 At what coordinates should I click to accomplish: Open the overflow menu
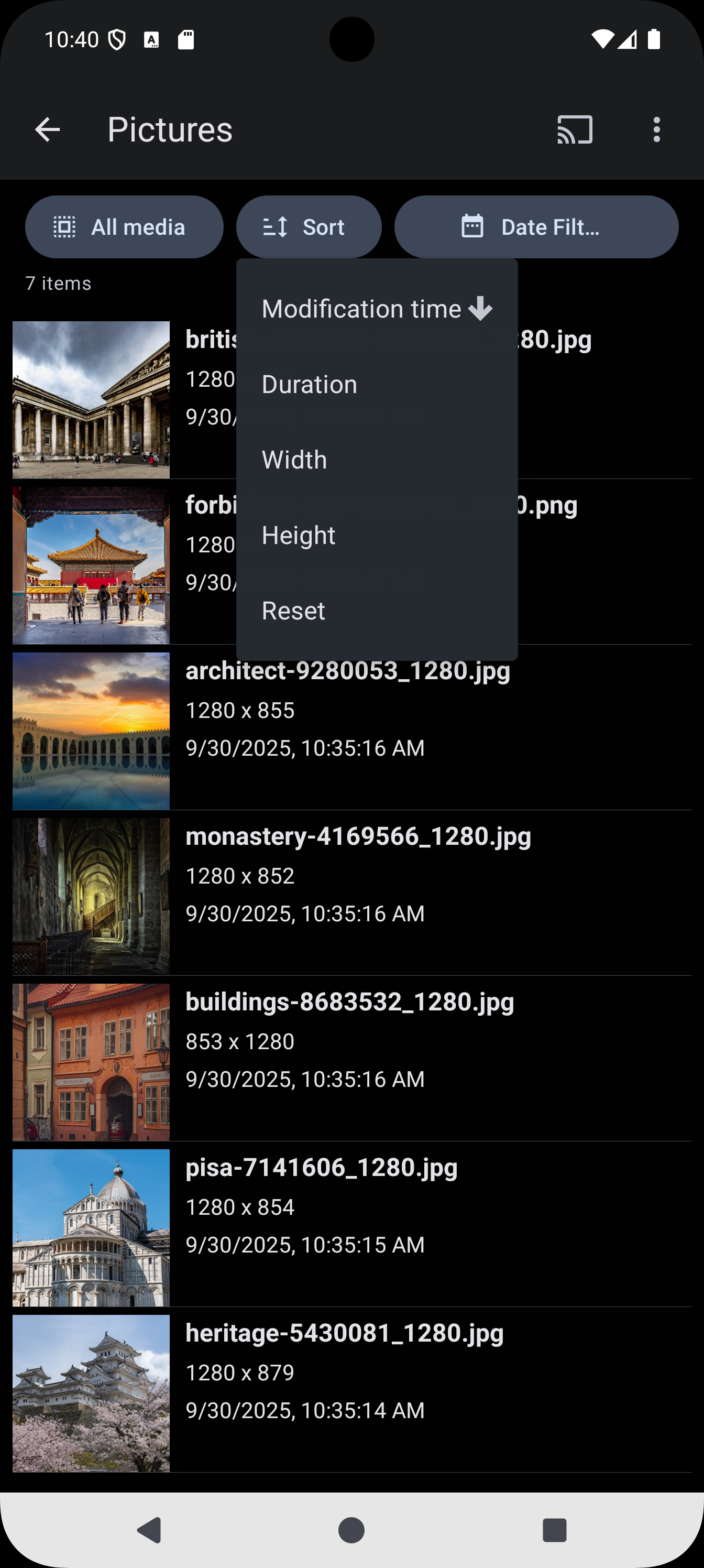point(656,129)
